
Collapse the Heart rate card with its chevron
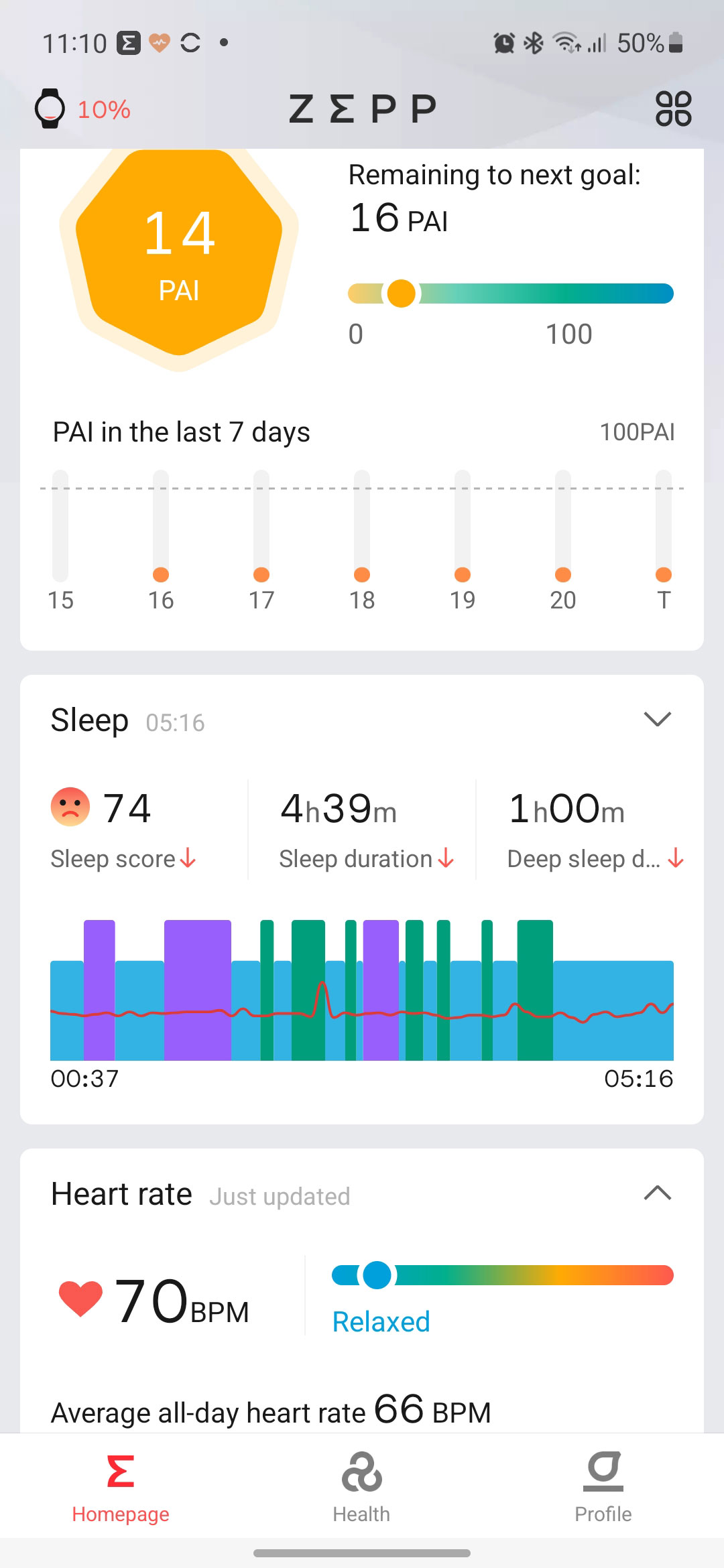[657, 1193]
